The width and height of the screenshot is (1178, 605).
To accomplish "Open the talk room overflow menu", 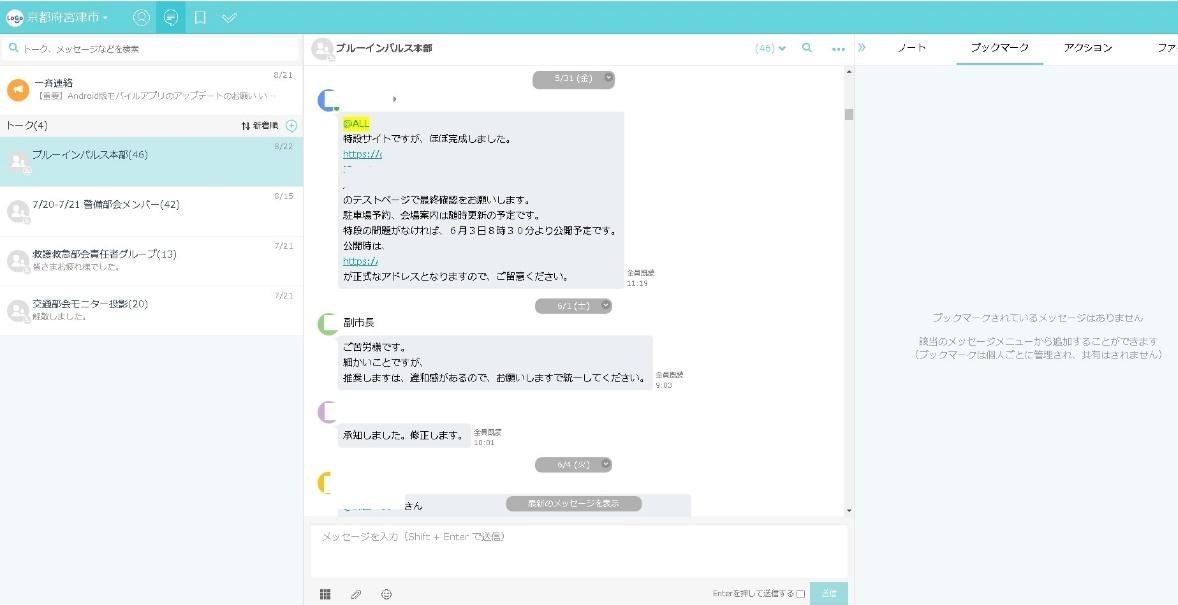I will click(838, 49).
